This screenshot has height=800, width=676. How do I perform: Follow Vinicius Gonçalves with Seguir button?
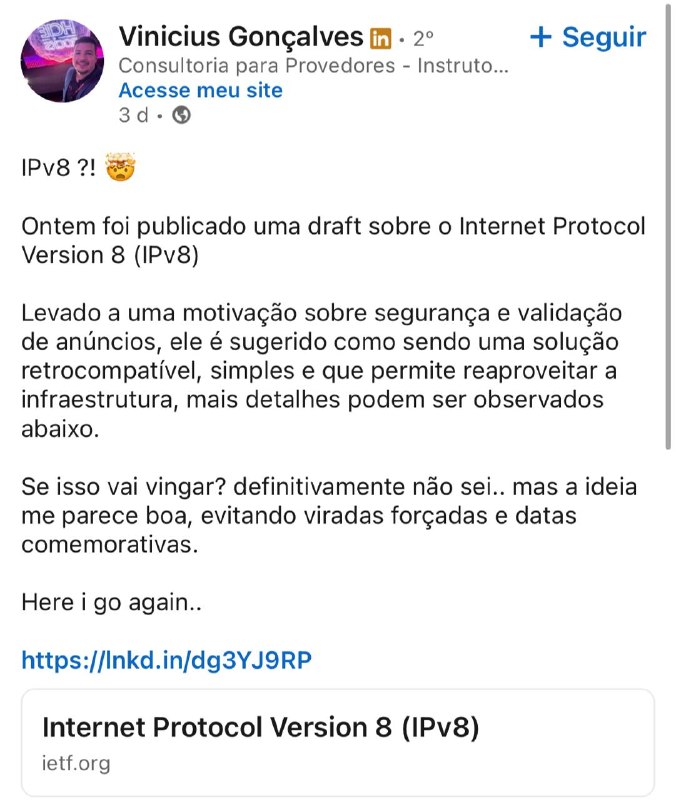588,38
